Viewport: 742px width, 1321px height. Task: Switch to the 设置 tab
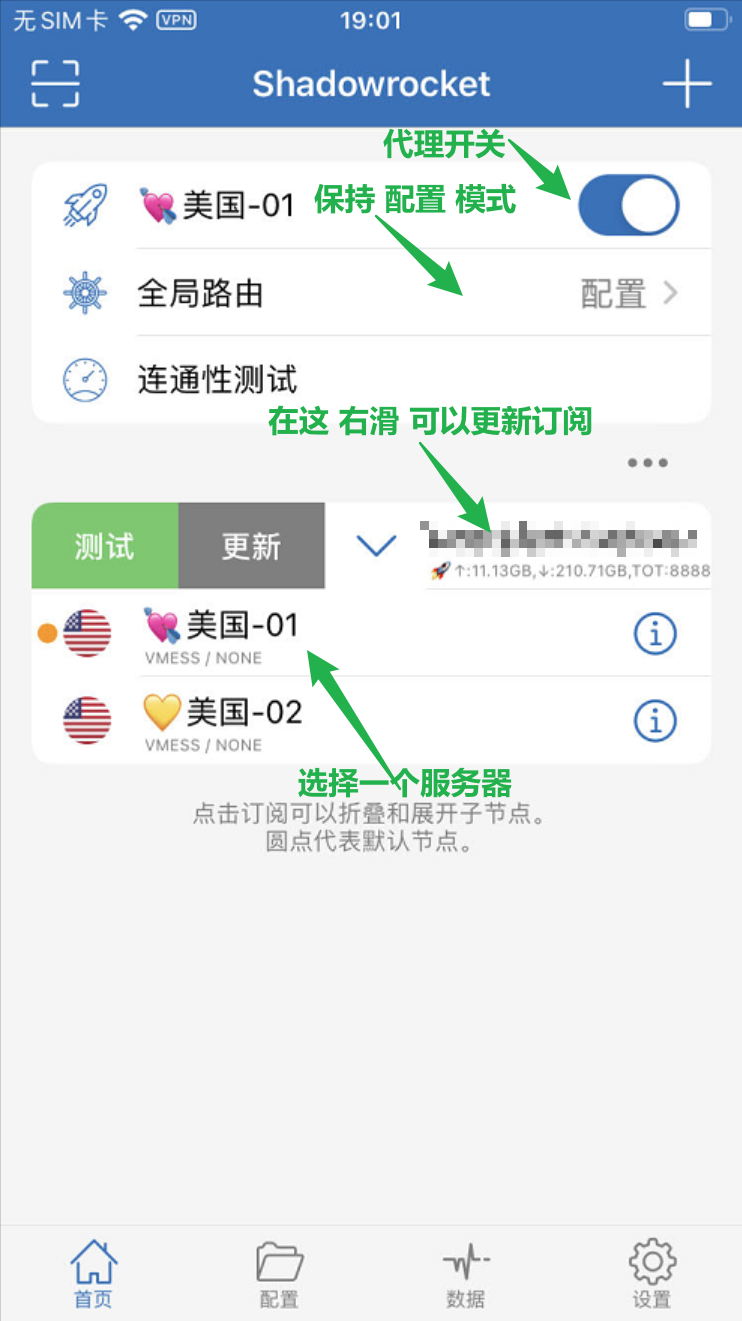tap(652, 1273)
